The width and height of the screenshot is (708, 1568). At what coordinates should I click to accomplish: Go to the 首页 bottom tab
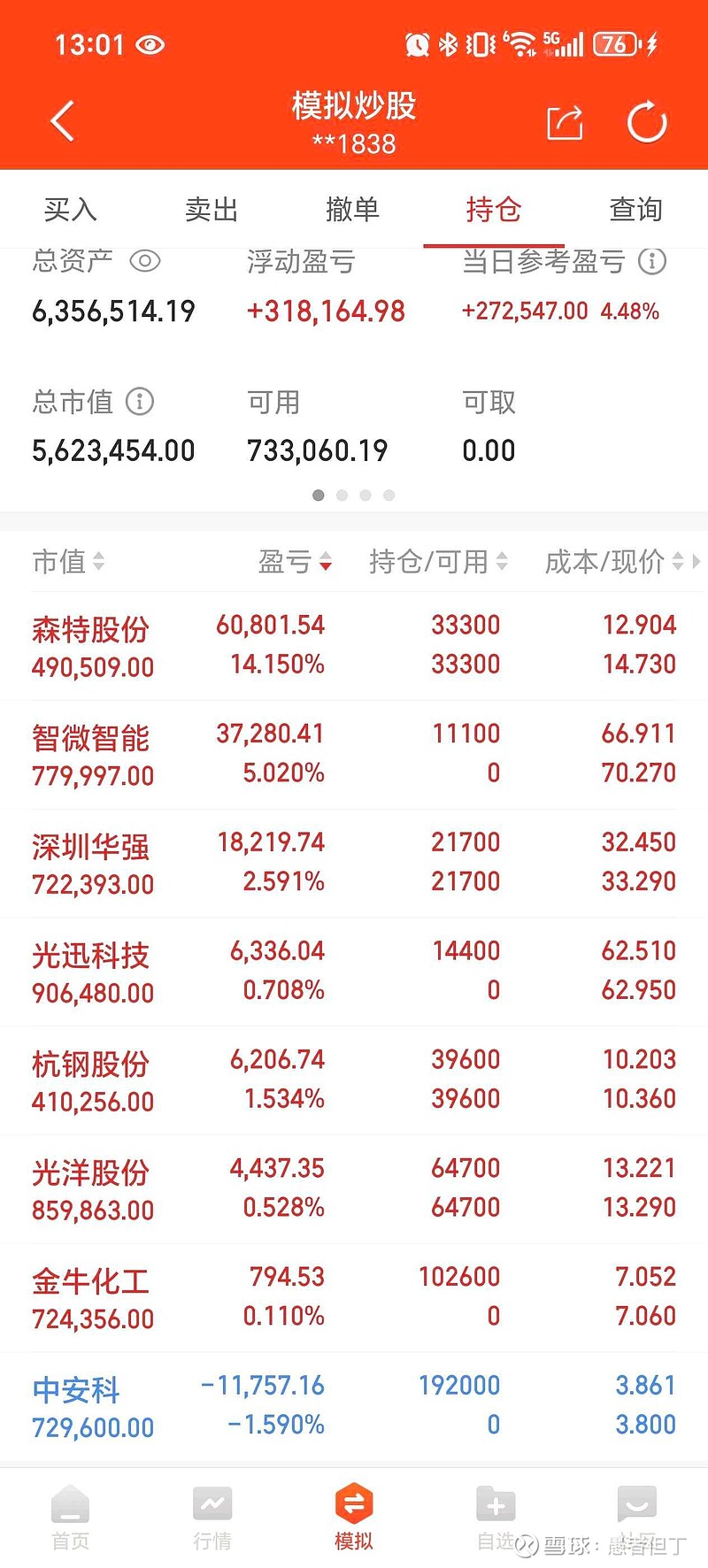point(71,1518)
